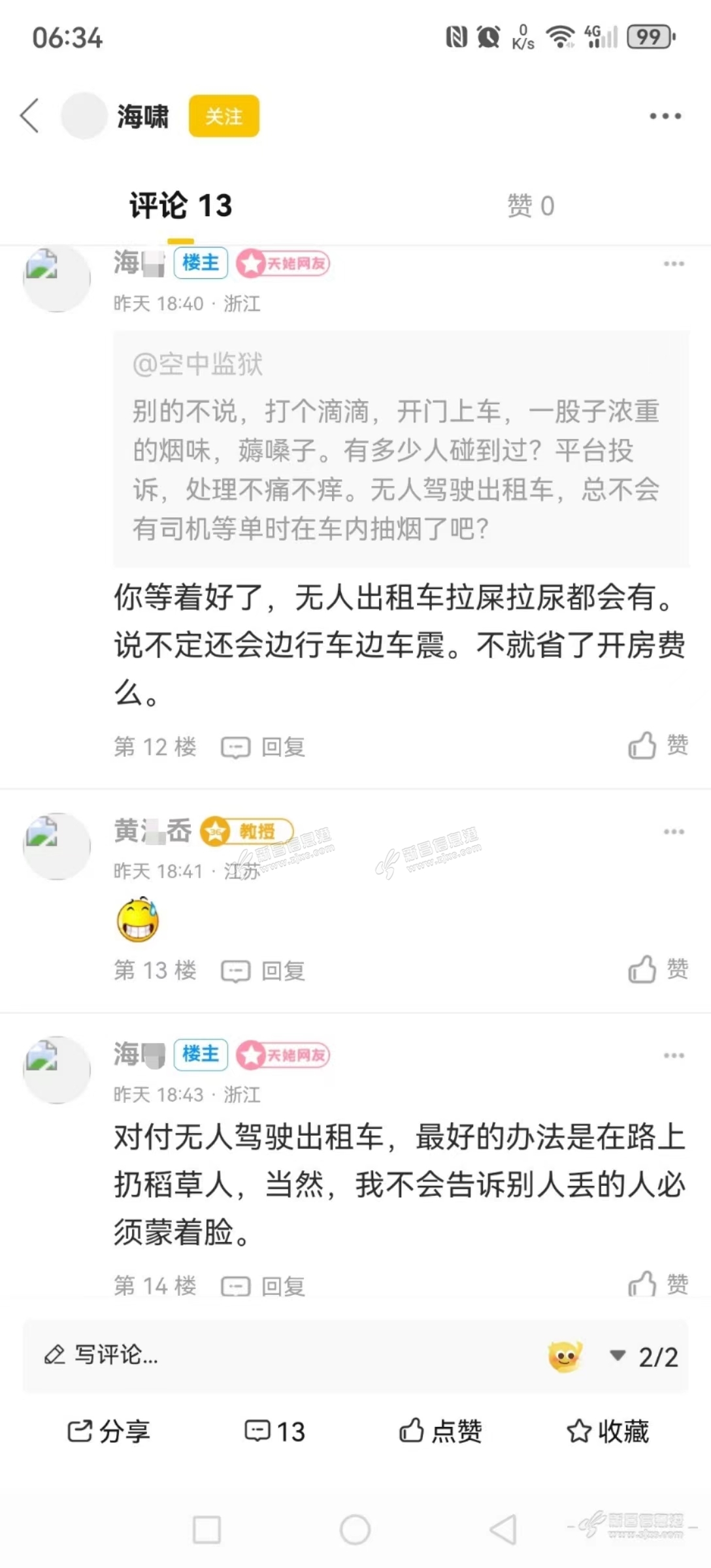Open the top-right overflow menu

[665, 116]
